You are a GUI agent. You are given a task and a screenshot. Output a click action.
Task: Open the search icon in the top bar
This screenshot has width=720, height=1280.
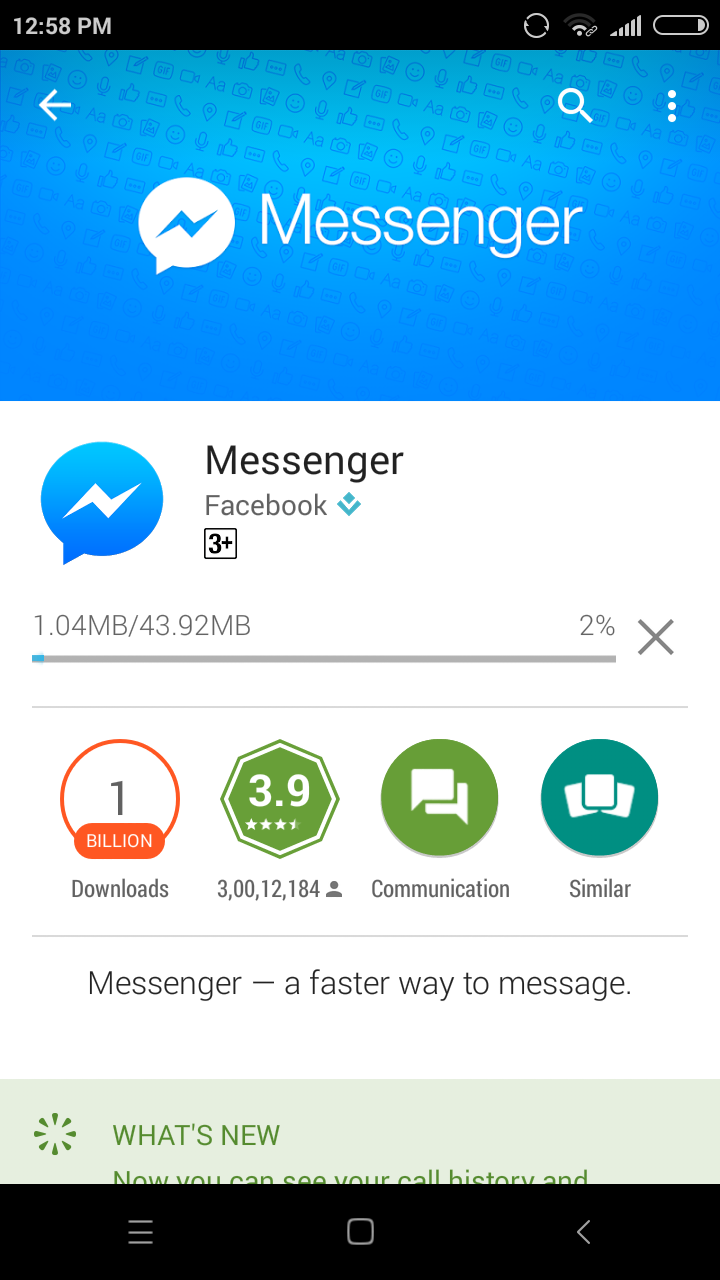point(574,105)
